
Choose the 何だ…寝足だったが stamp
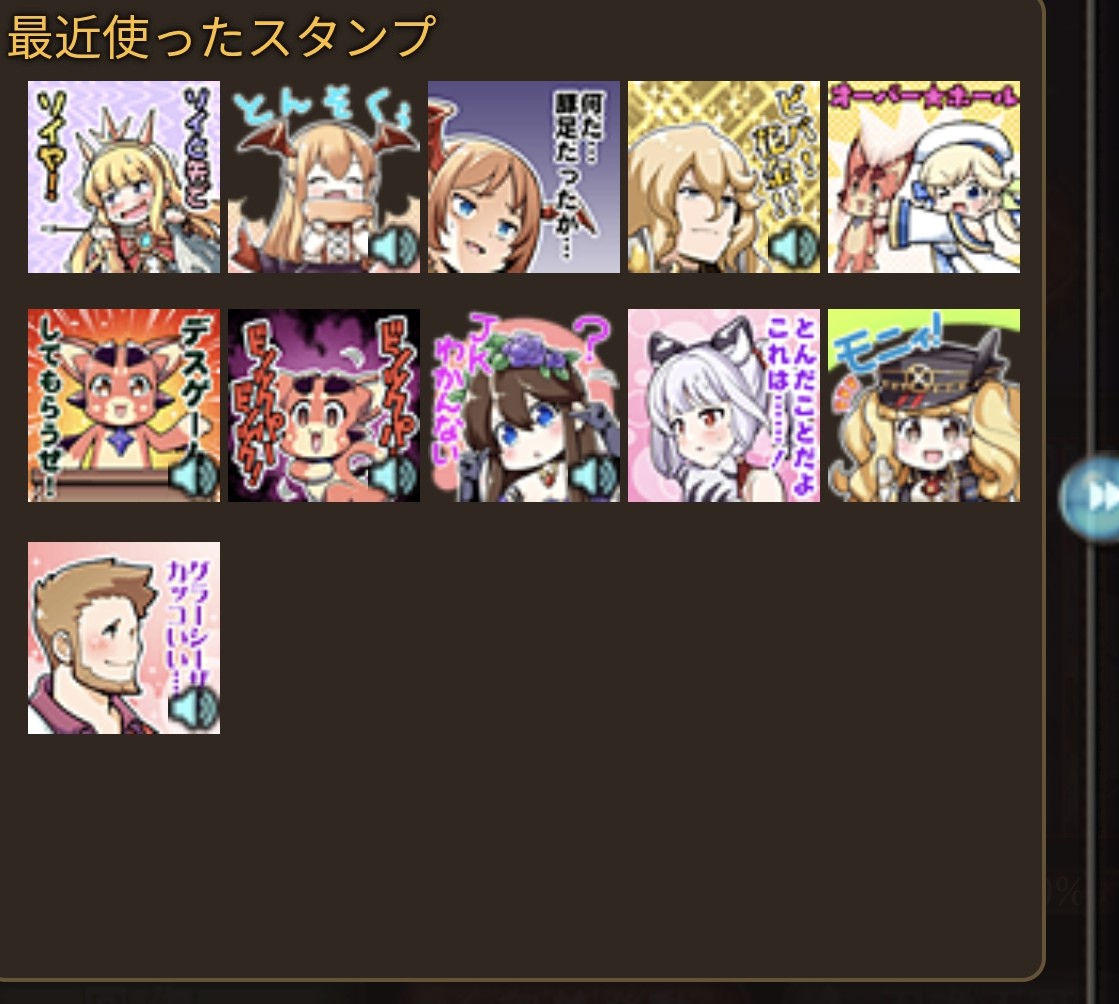[x=524, y=177]
